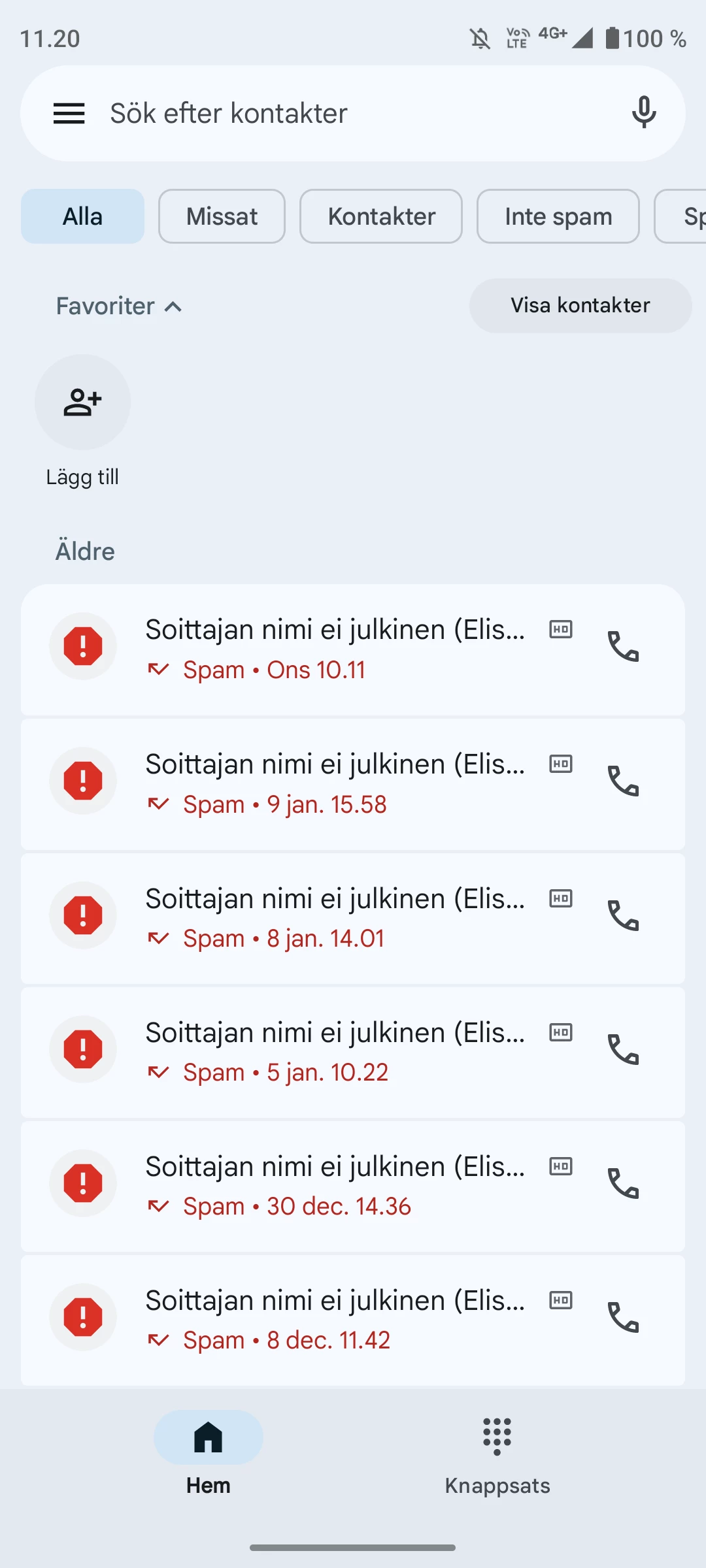Filter calls by Missat

pyautogui.click(x=222, y=216)
